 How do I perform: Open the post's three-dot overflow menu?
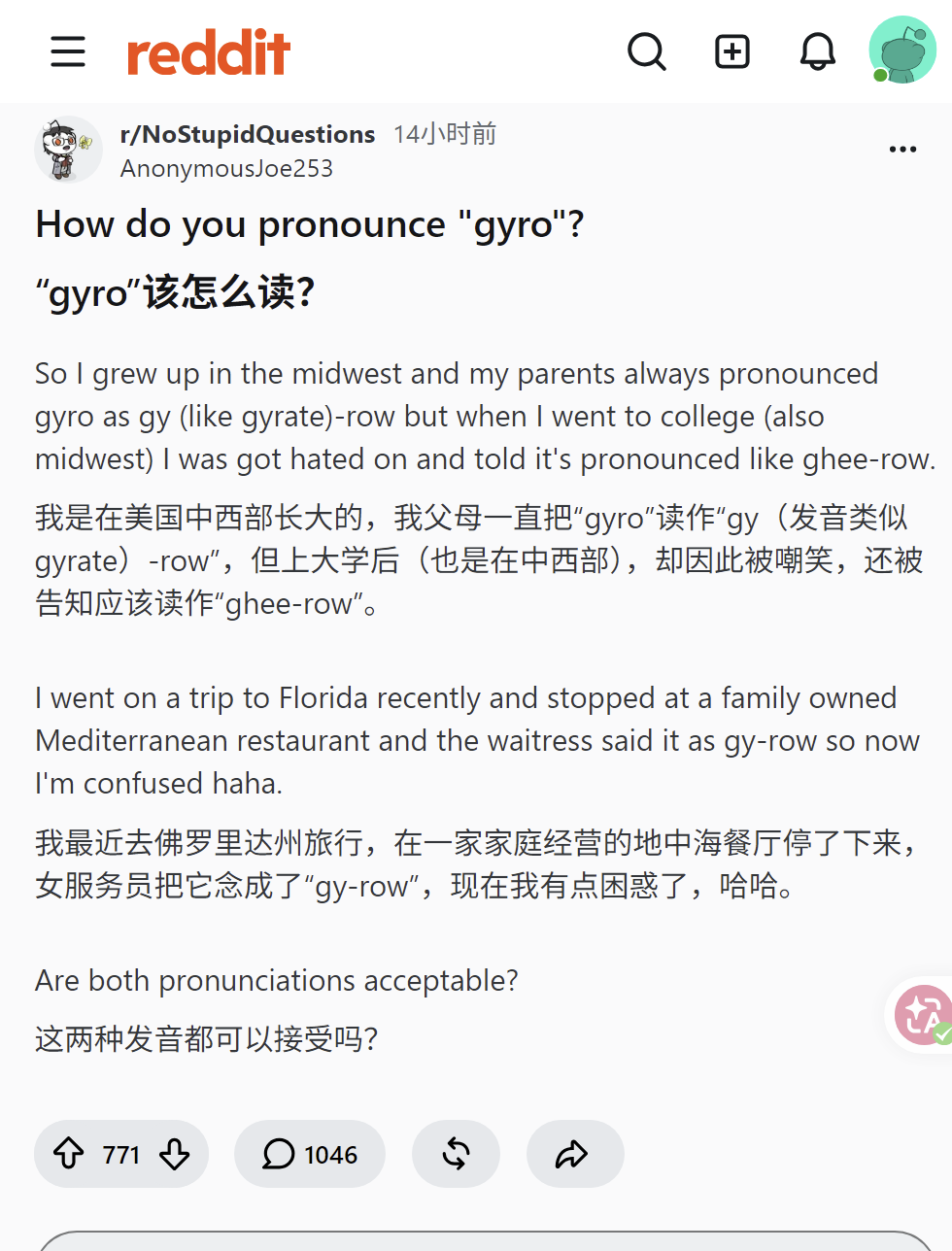coord(902,150)
